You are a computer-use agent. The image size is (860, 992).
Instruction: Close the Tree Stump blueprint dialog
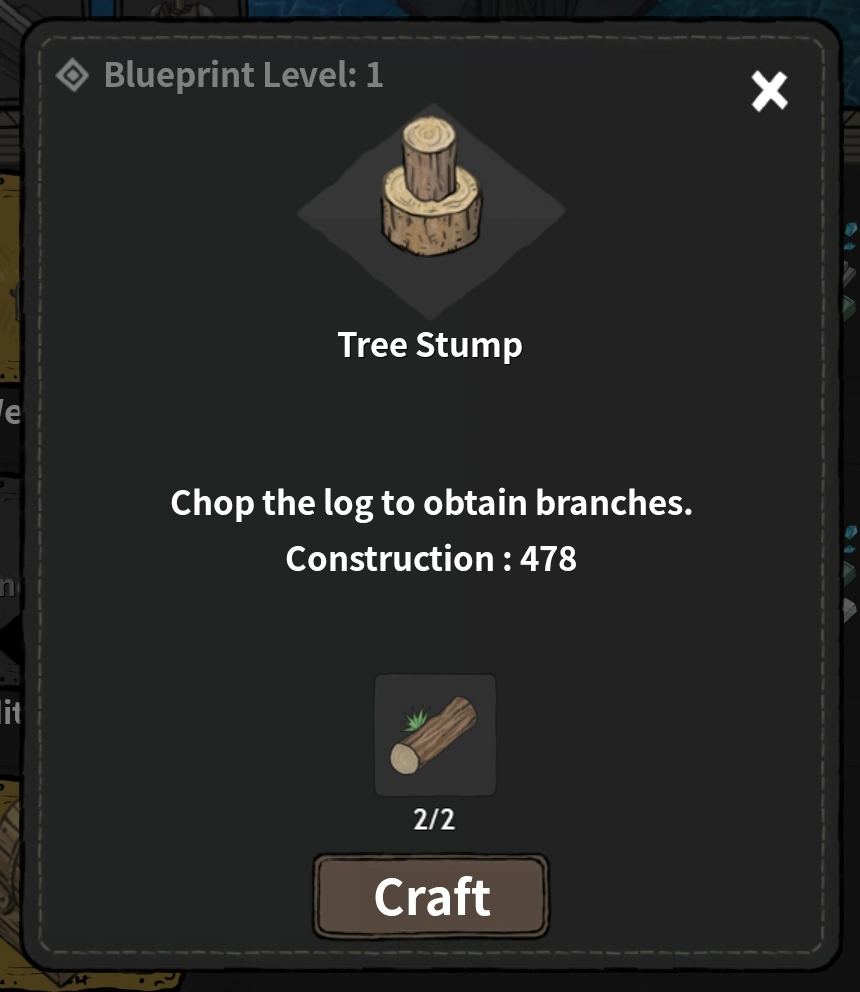[x=769, y=92]
